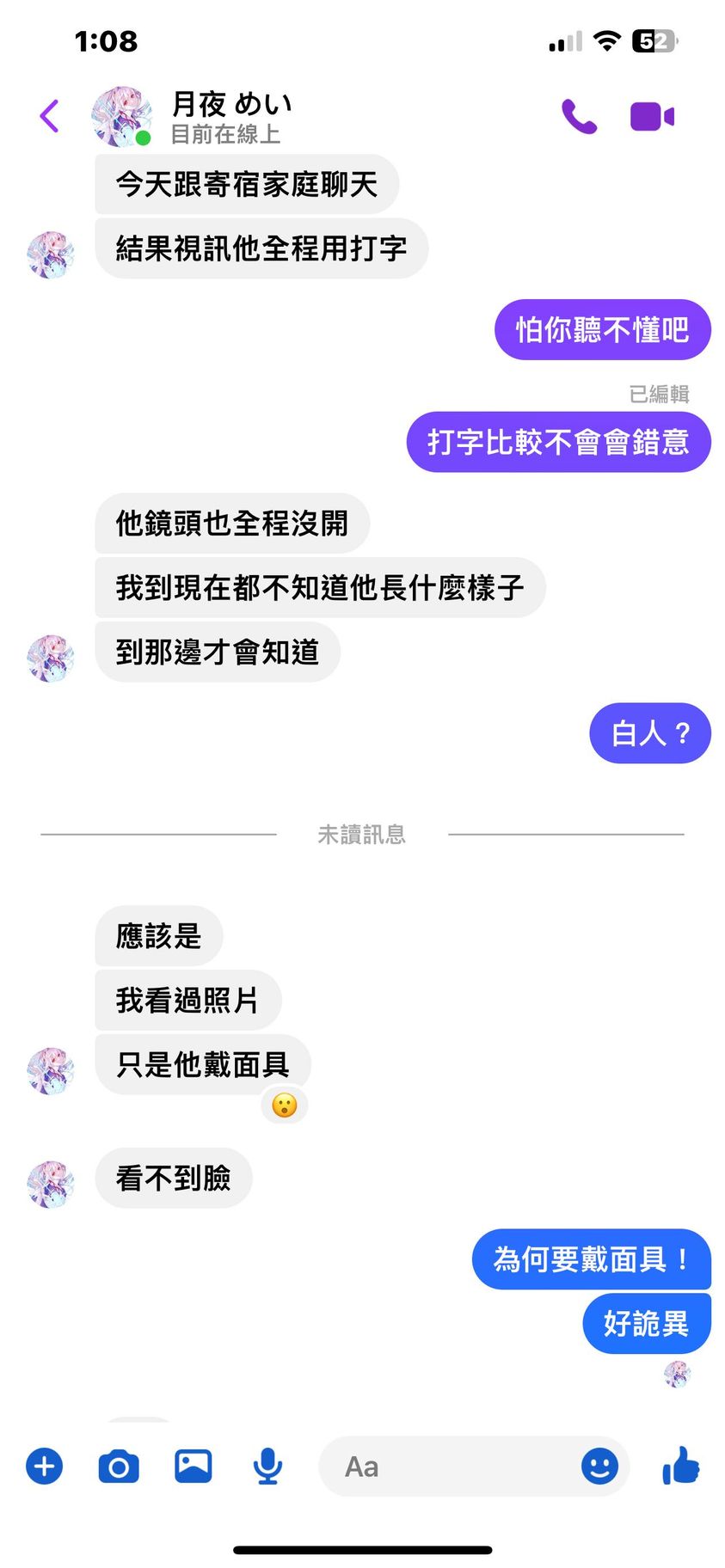Start a voice call with 月夜 めい
The width and height of the screenshot is (725, 1568).
pyautogui.click(x=579, y=116)
